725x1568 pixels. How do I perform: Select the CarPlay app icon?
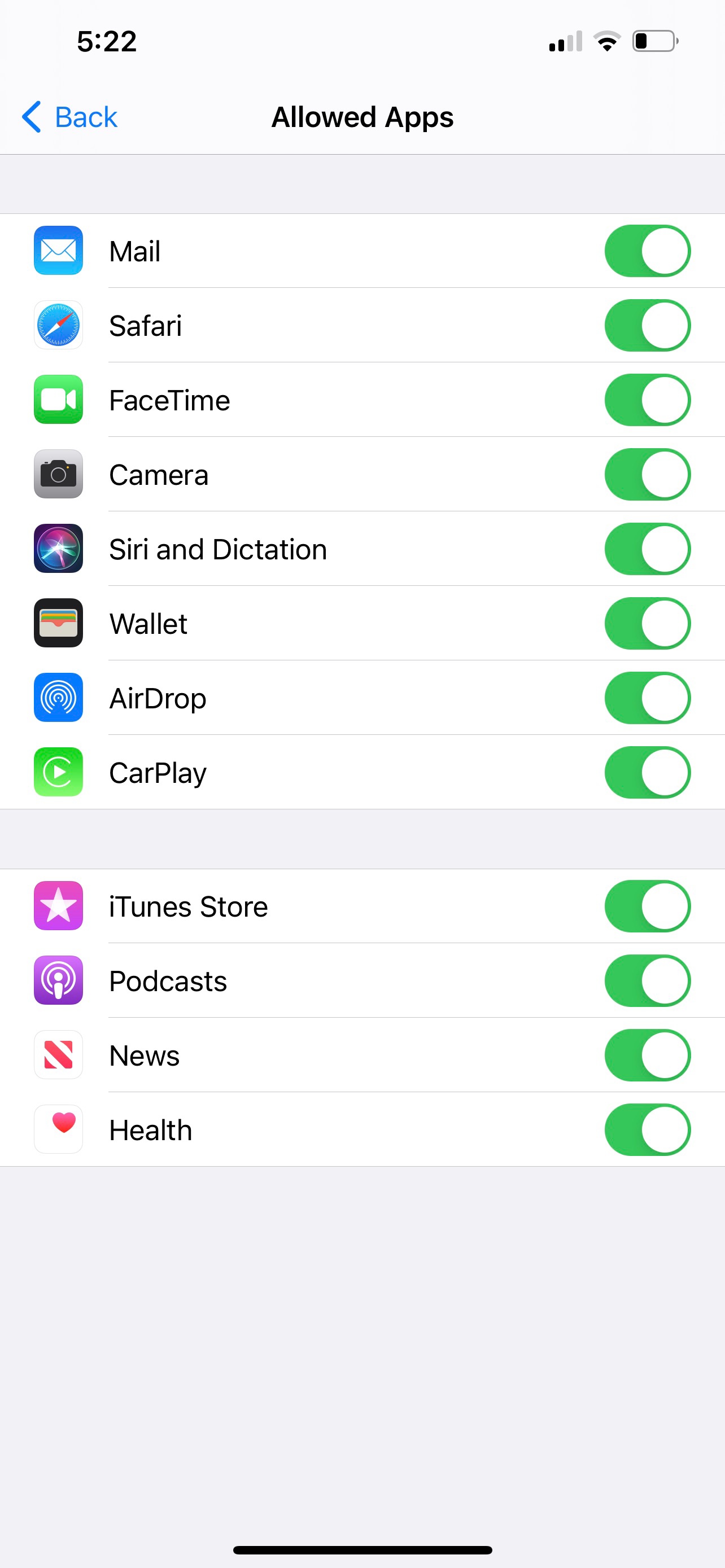[x=58, y=773]
